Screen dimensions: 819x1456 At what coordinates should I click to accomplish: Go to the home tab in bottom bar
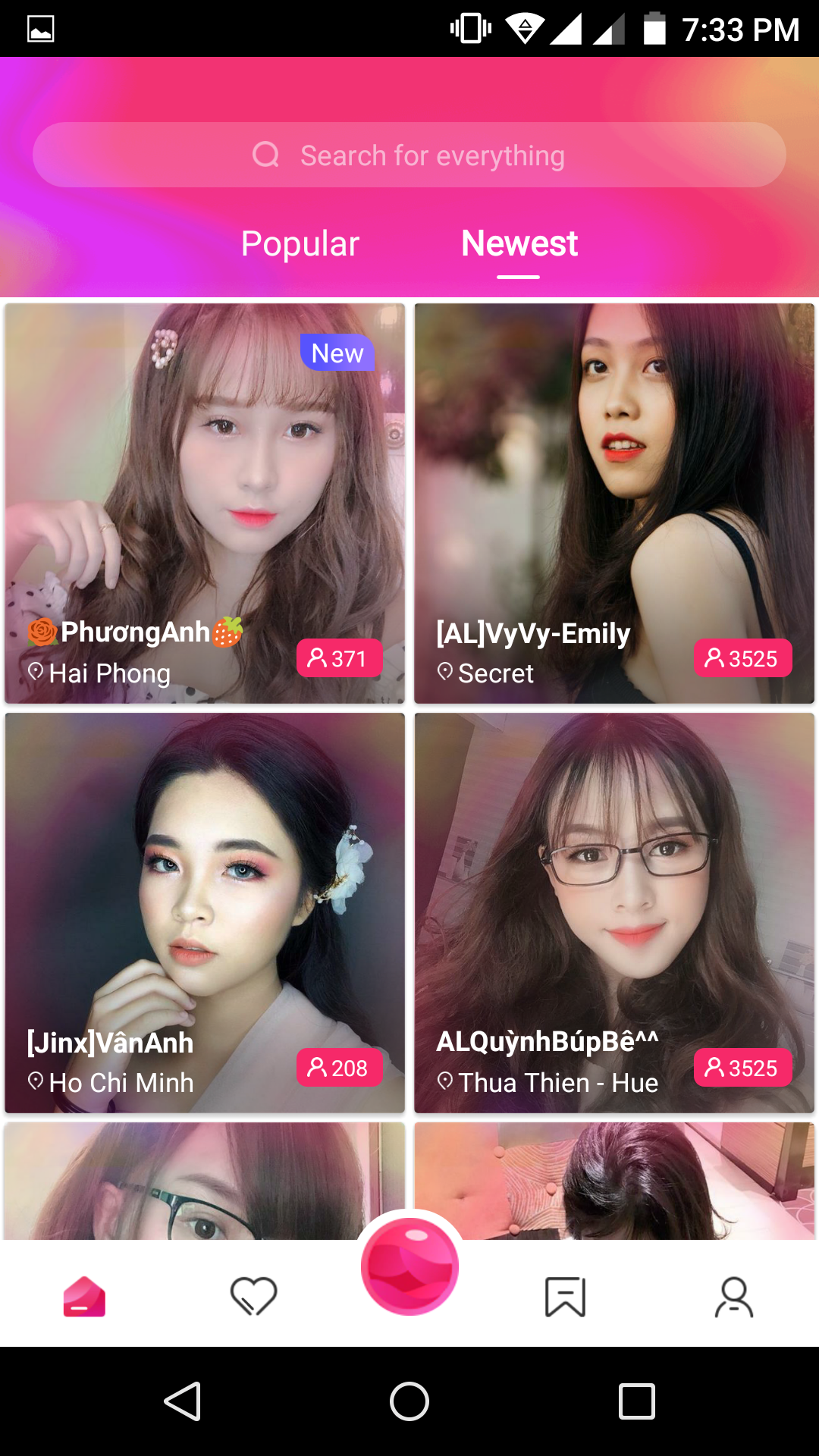[84, 1297]
